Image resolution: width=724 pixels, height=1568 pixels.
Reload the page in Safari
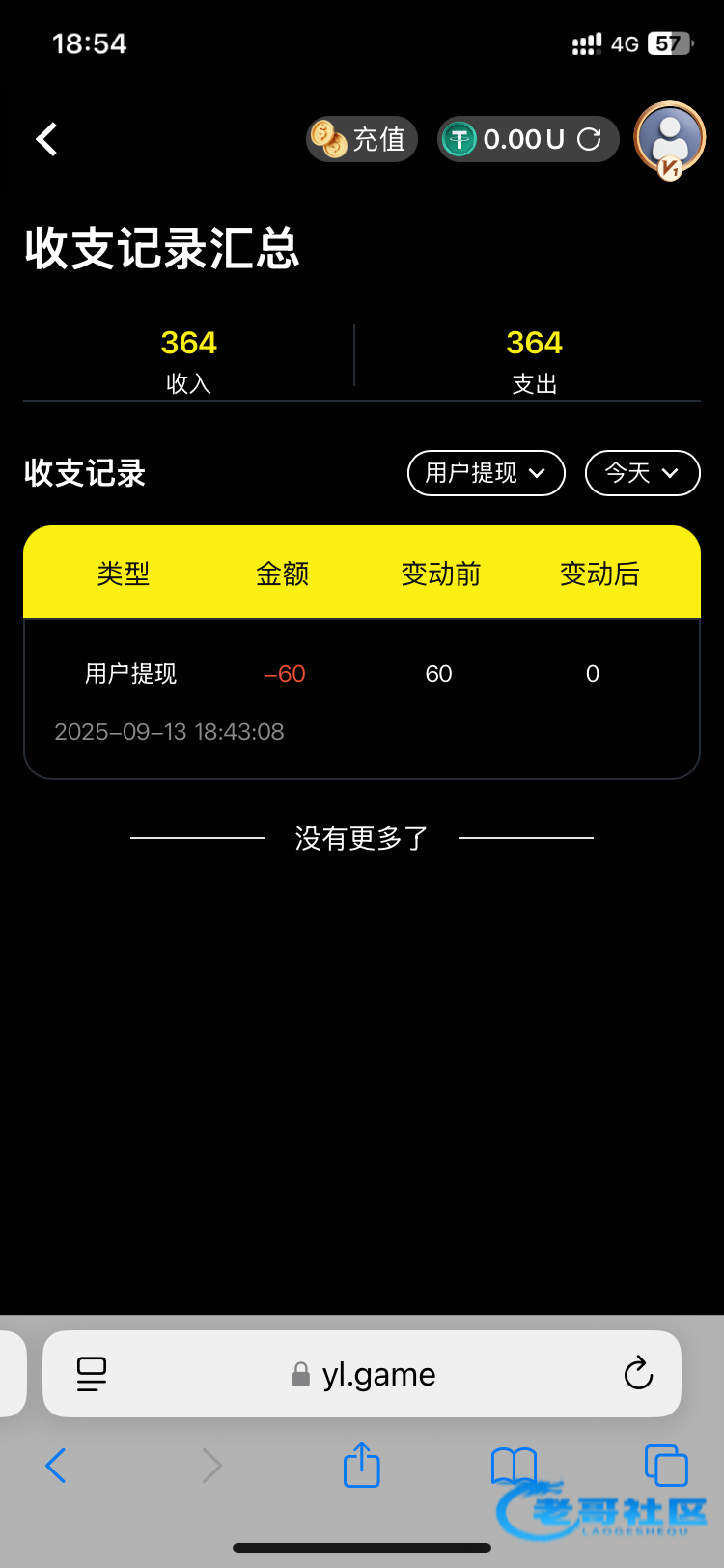click(x=638, y=1373)
